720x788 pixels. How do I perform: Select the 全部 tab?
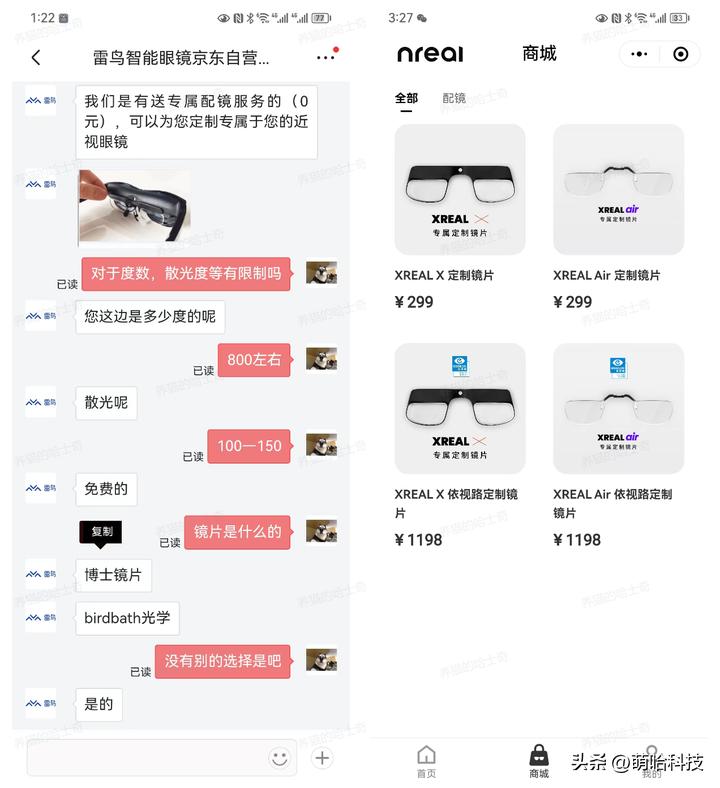pos(405,99)
